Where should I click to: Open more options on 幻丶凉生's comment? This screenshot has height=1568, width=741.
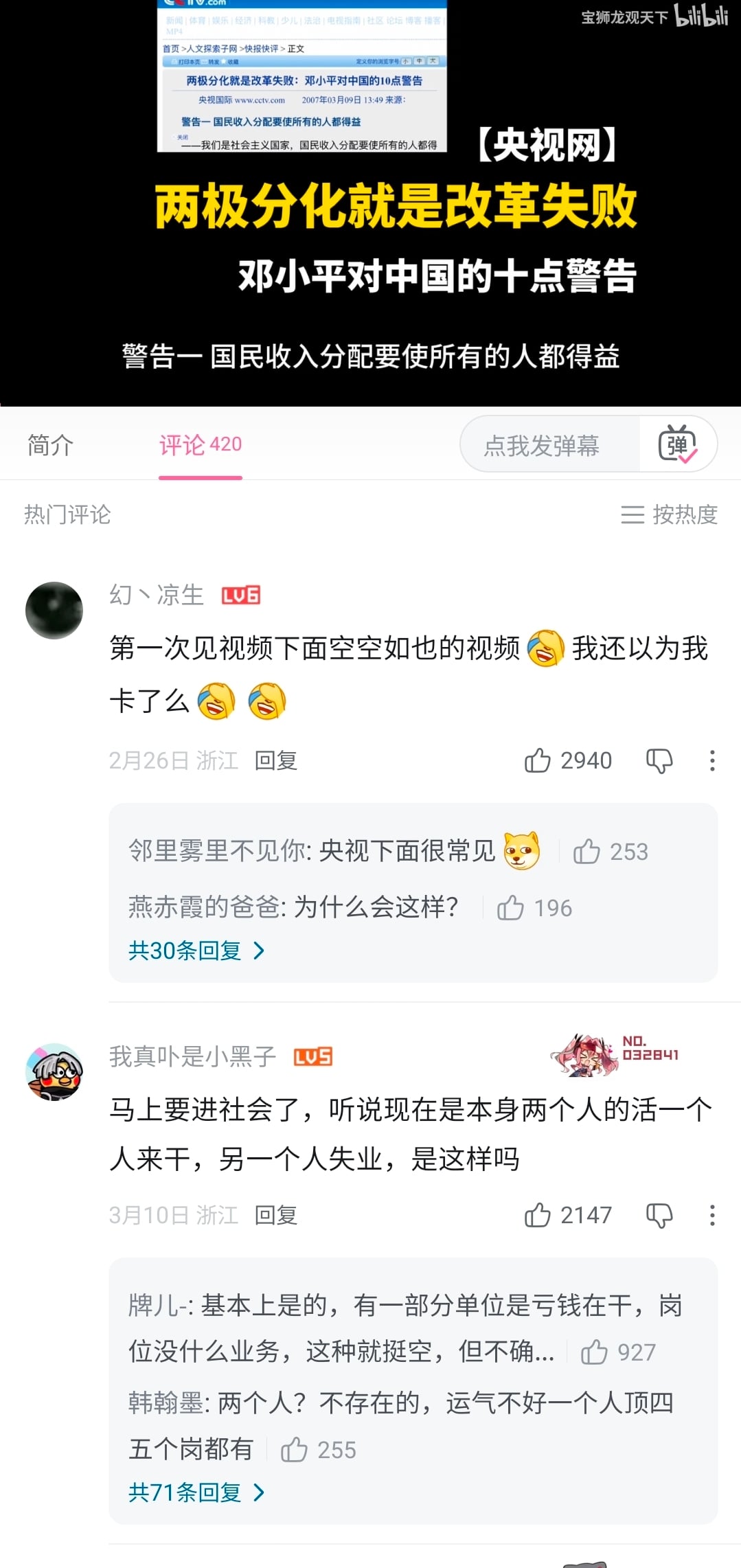(712, 760)
